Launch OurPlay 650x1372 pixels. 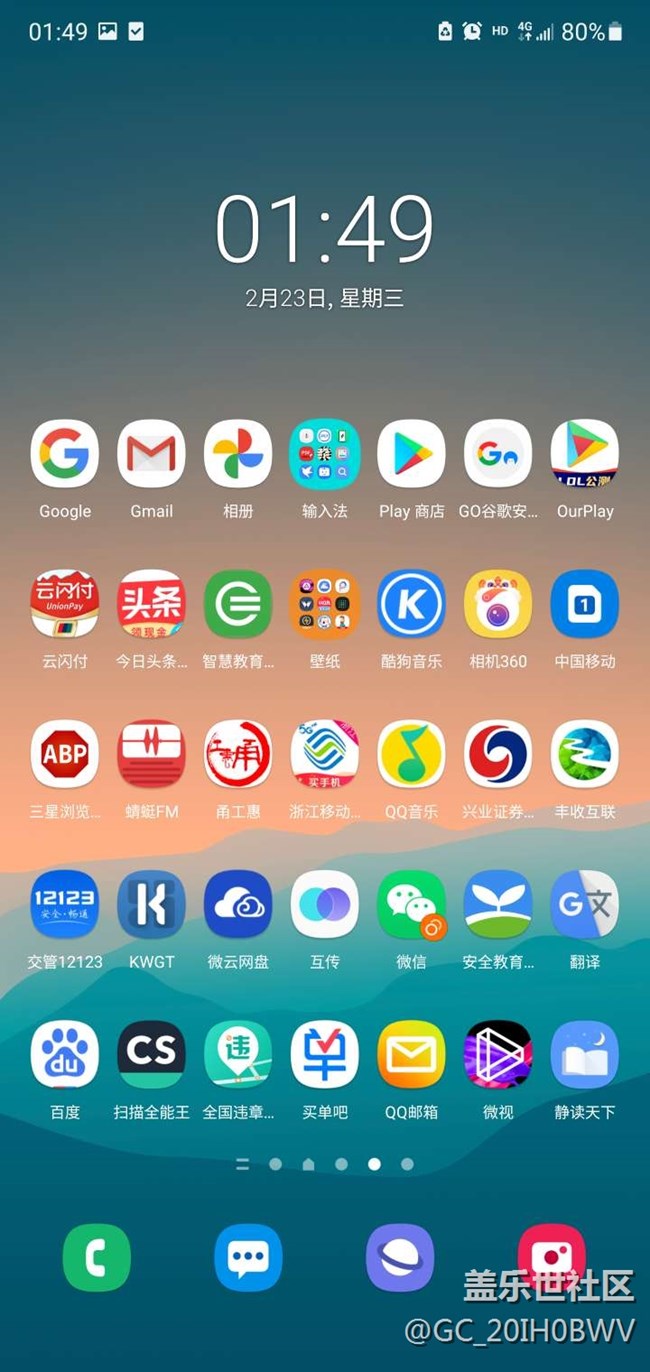tap(585, 454)
